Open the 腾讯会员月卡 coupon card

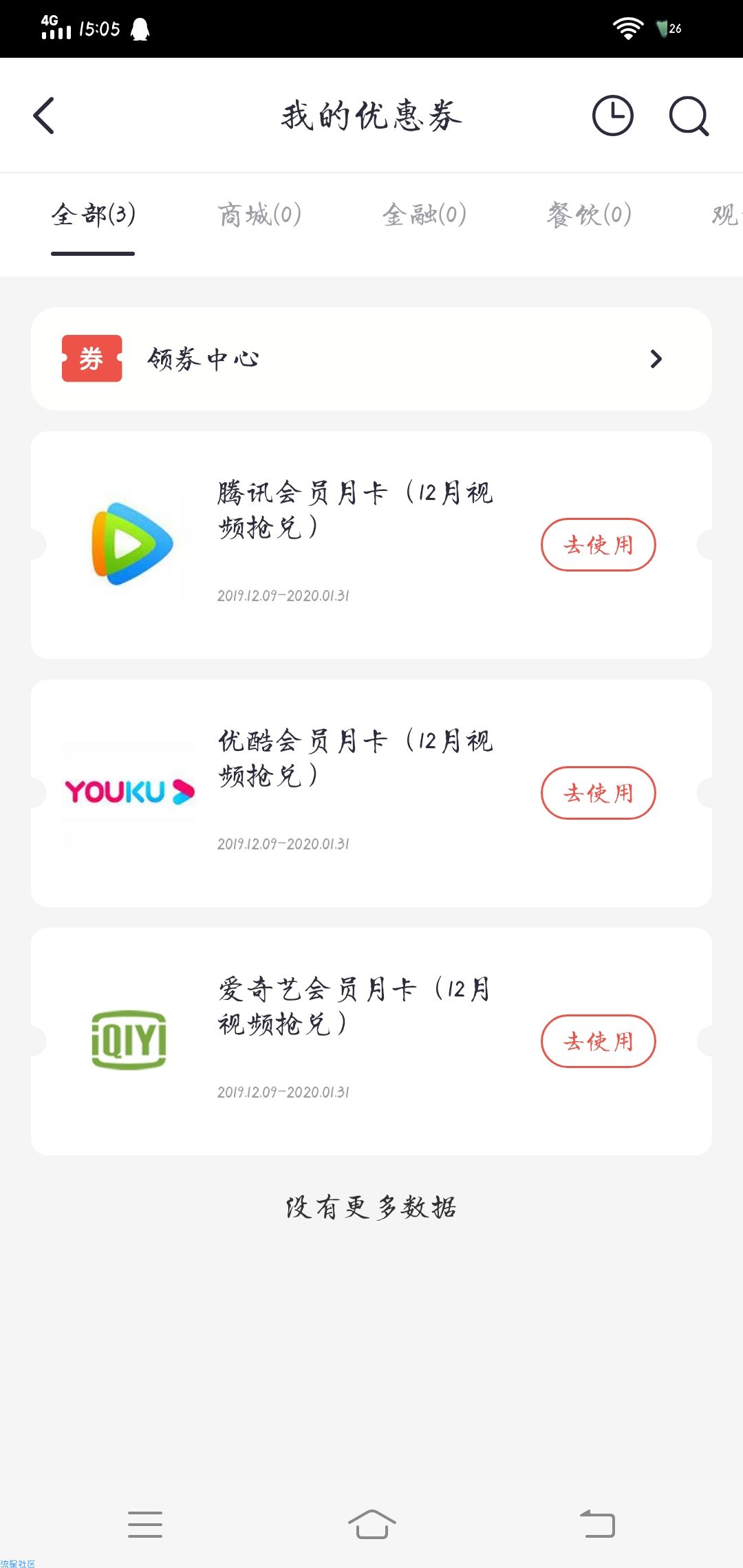pos(371,545)
